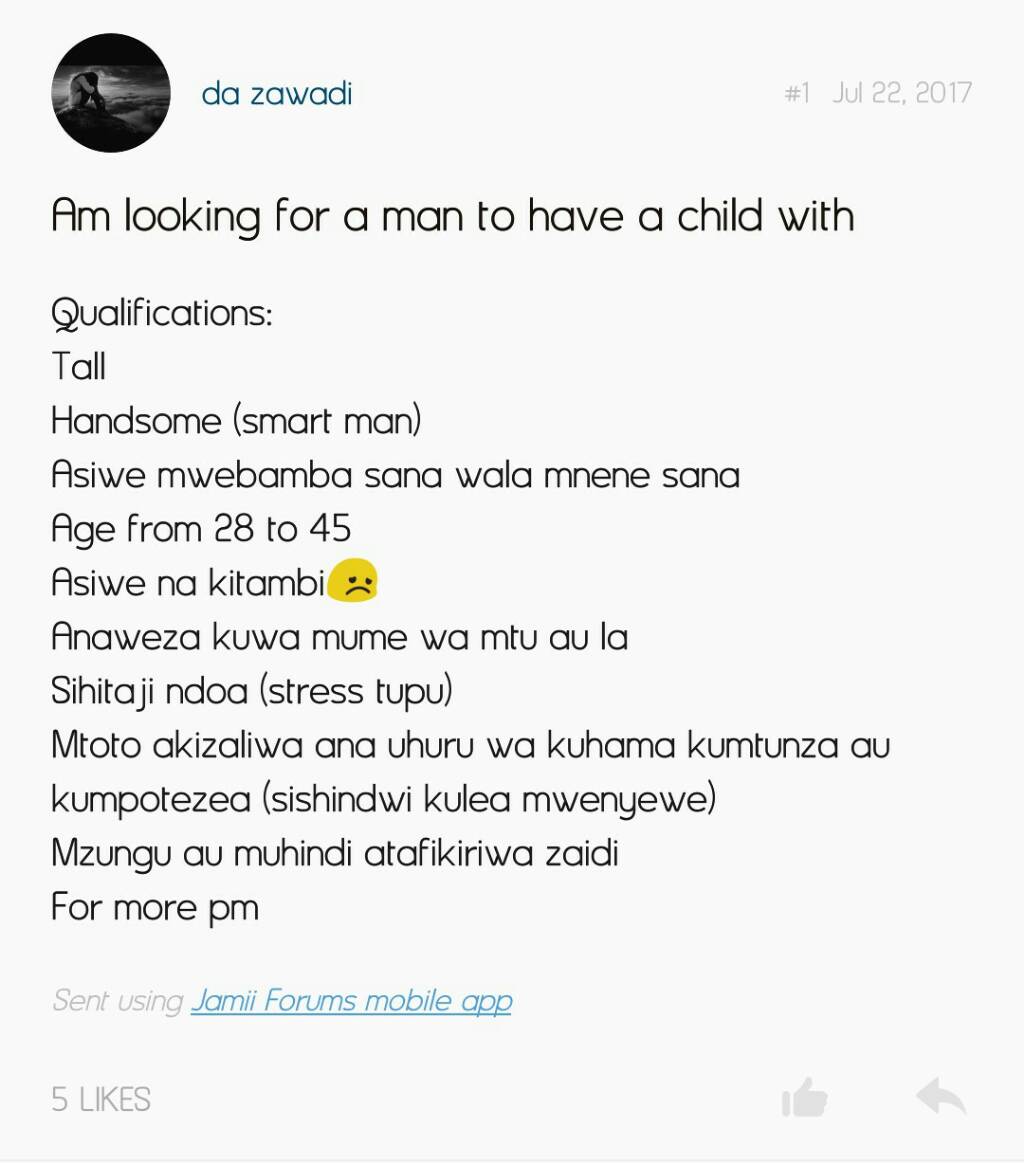Viewport: 1024px width, 1163px height.
Task: Reply to da zawadi's post
Action: [940, 1097]
